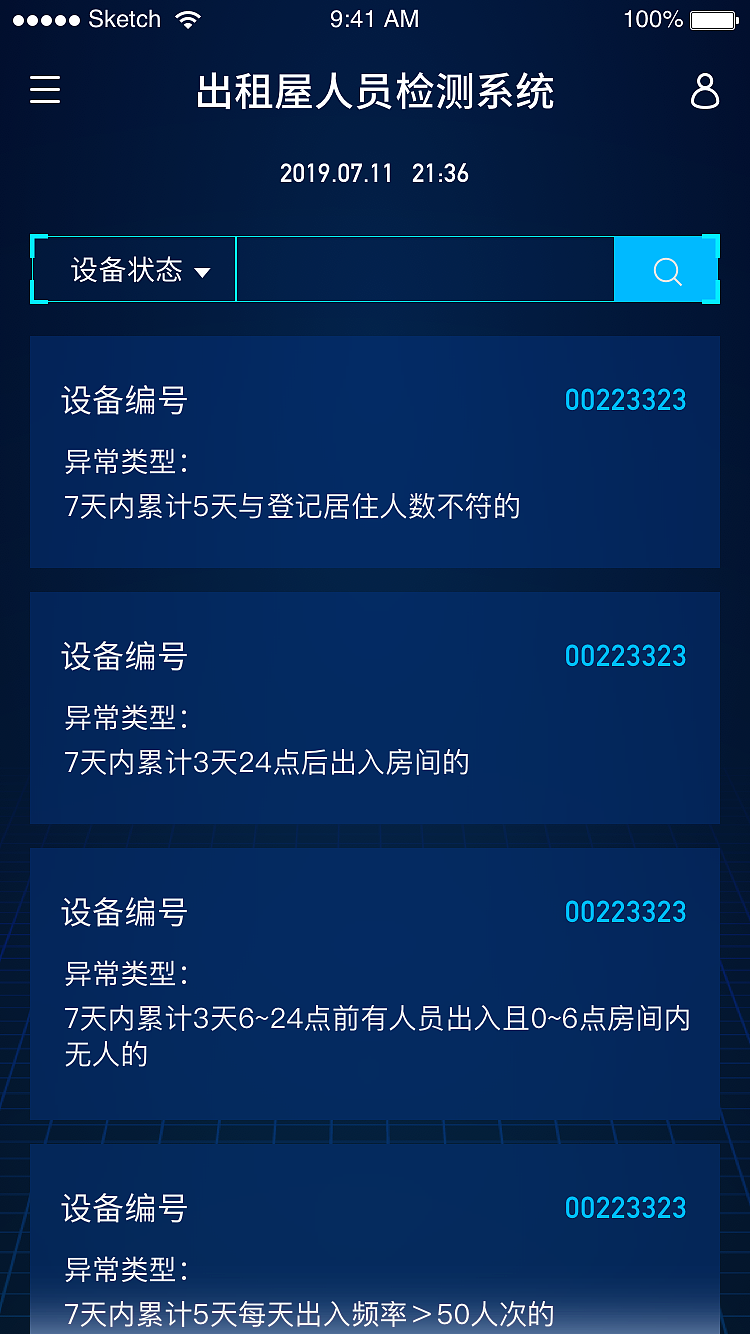Tap the person silhouette at top right
This screenshot has height=1334, width=750.
[706, 90]
